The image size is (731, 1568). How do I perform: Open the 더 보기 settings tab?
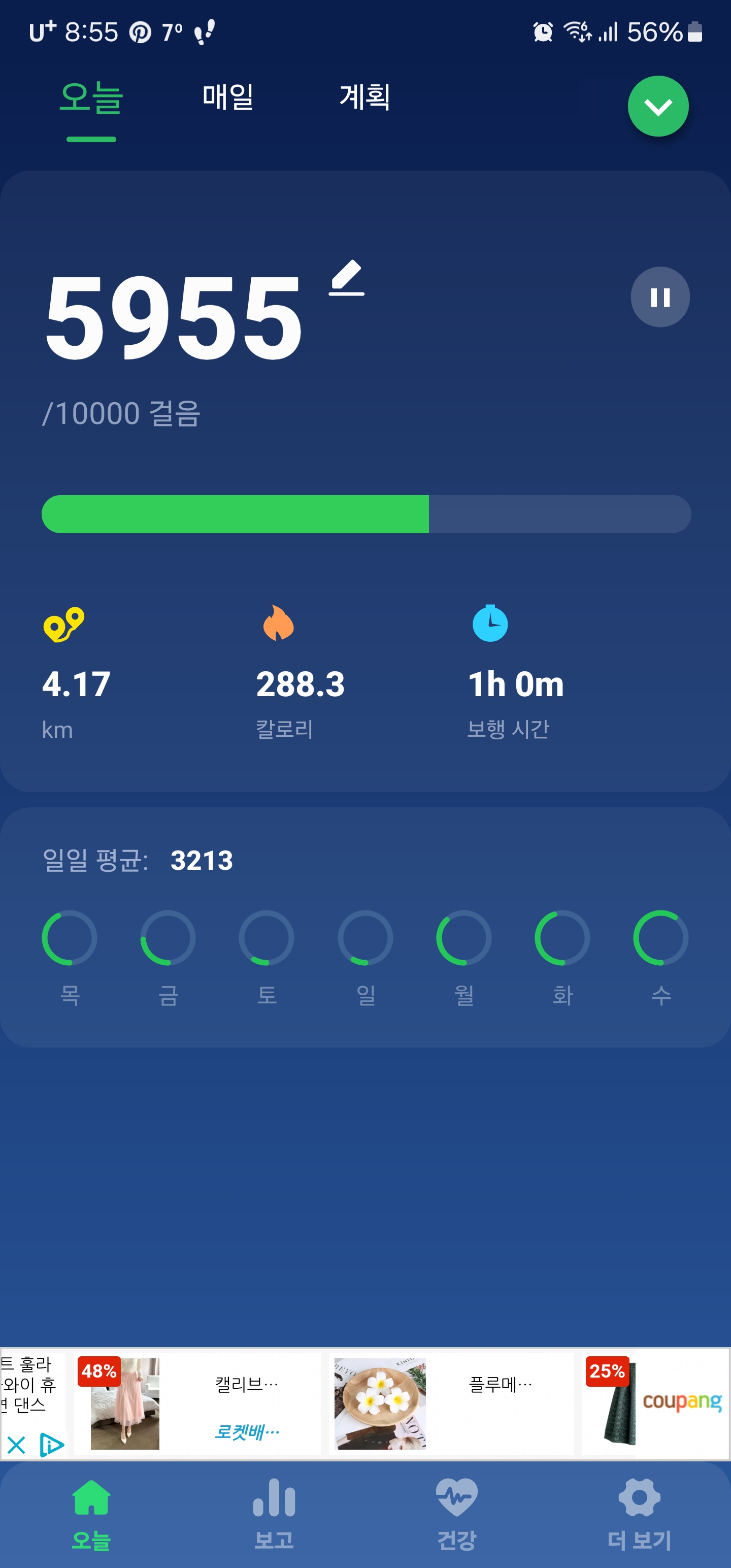(639, 1513)
